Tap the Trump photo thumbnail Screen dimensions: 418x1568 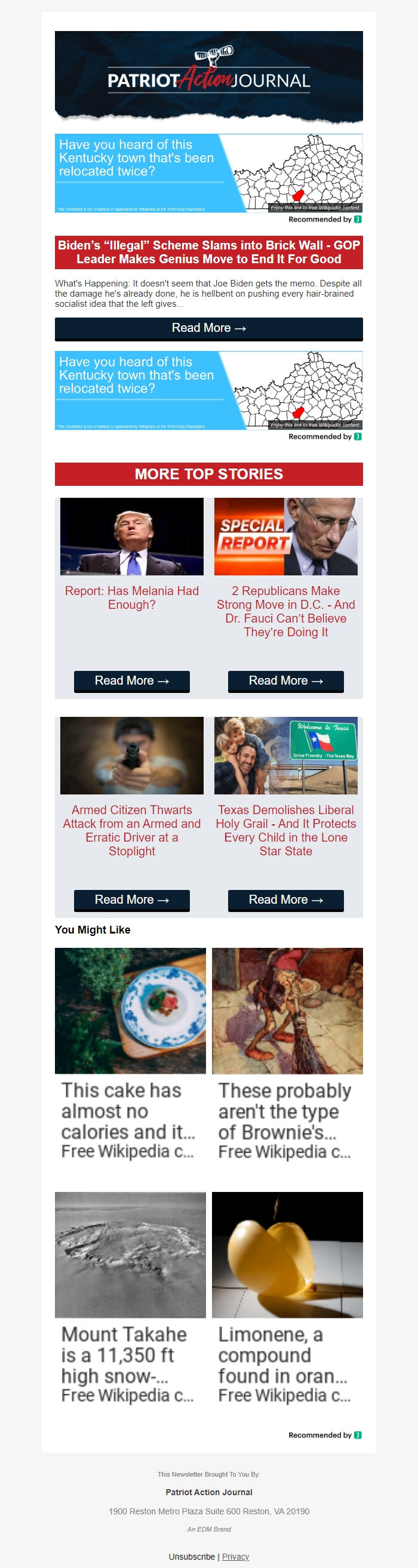(x=131, y=536)
